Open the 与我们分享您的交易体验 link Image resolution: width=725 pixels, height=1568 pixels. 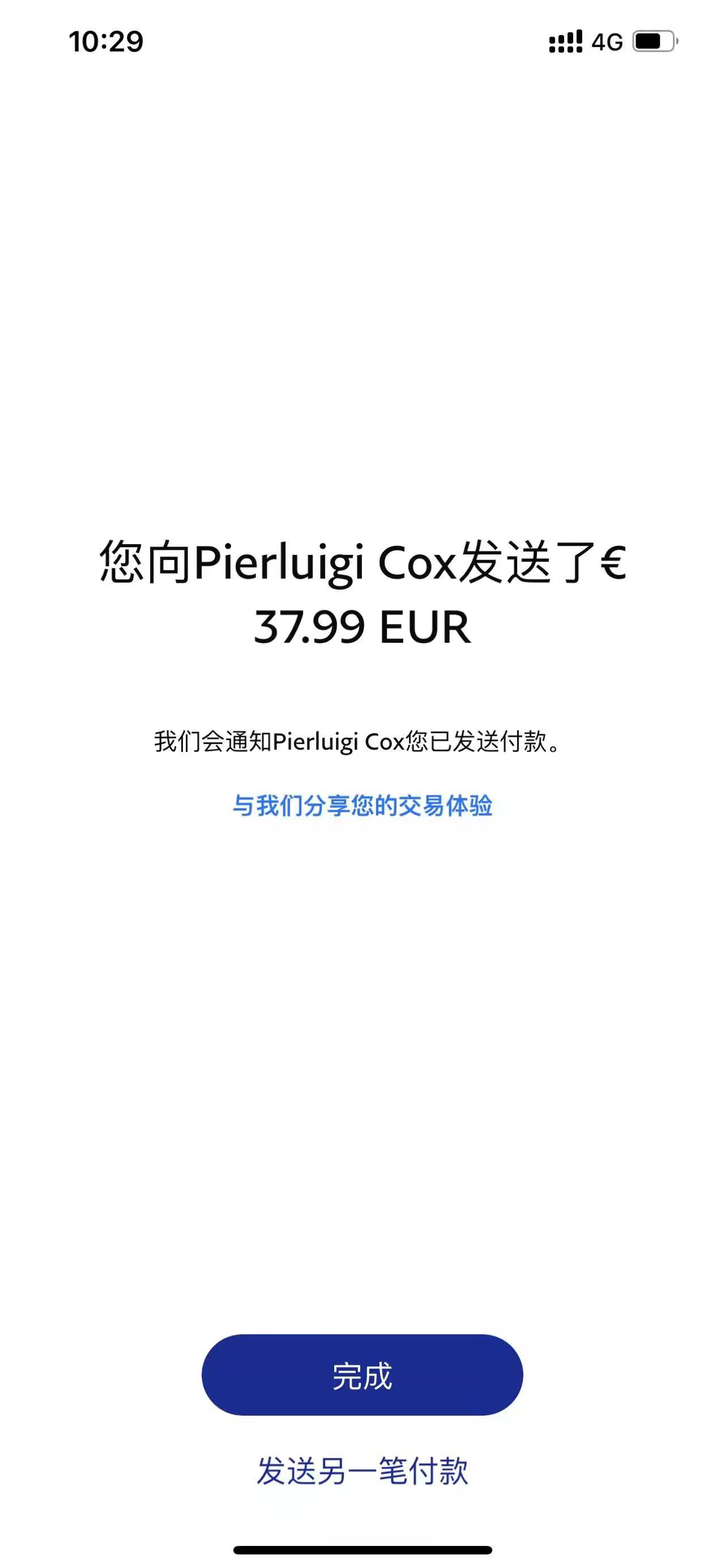(362, 805)
